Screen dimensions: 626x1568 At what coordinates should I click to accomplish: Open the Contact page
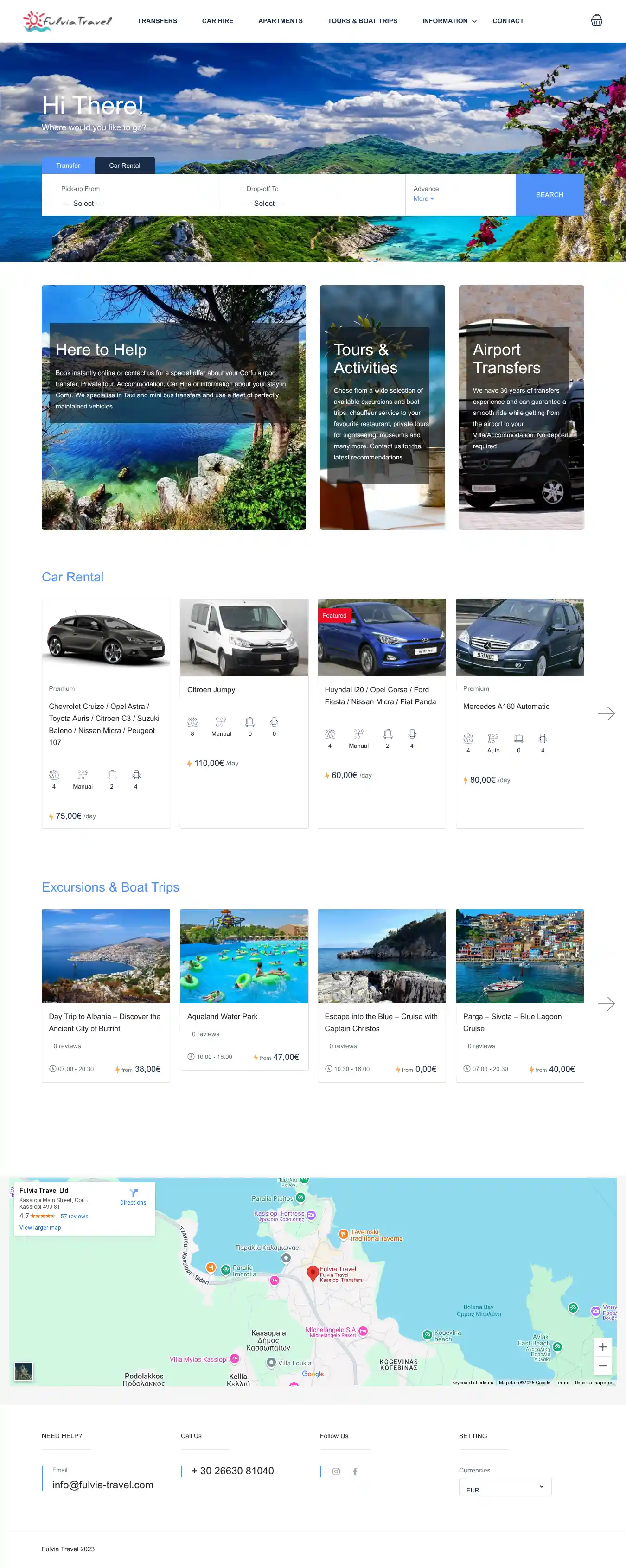[x=508, y=21]
